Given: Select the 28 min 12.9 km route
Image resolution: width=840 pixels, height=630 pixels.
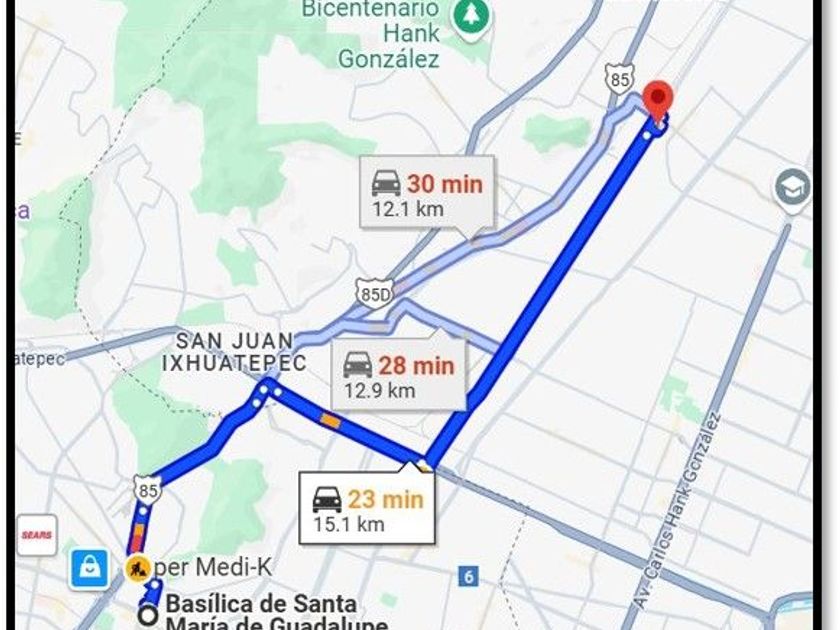Looking at the screenshot, I should point(399,376).
